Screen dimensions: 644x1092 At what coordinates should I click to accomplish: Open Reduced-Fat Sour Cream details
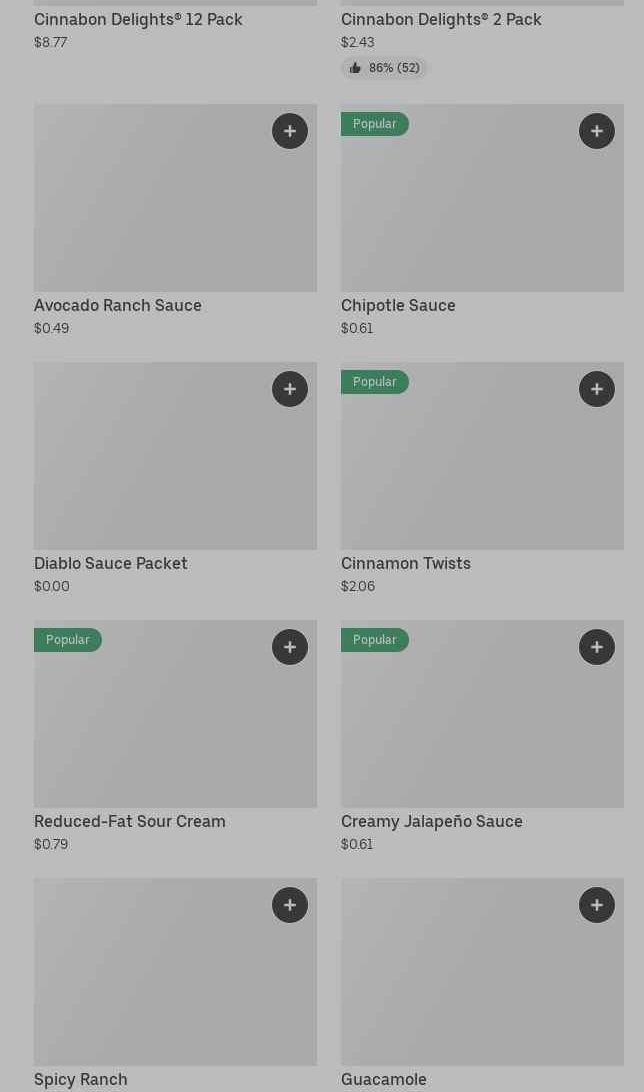(x=175, y=737)
